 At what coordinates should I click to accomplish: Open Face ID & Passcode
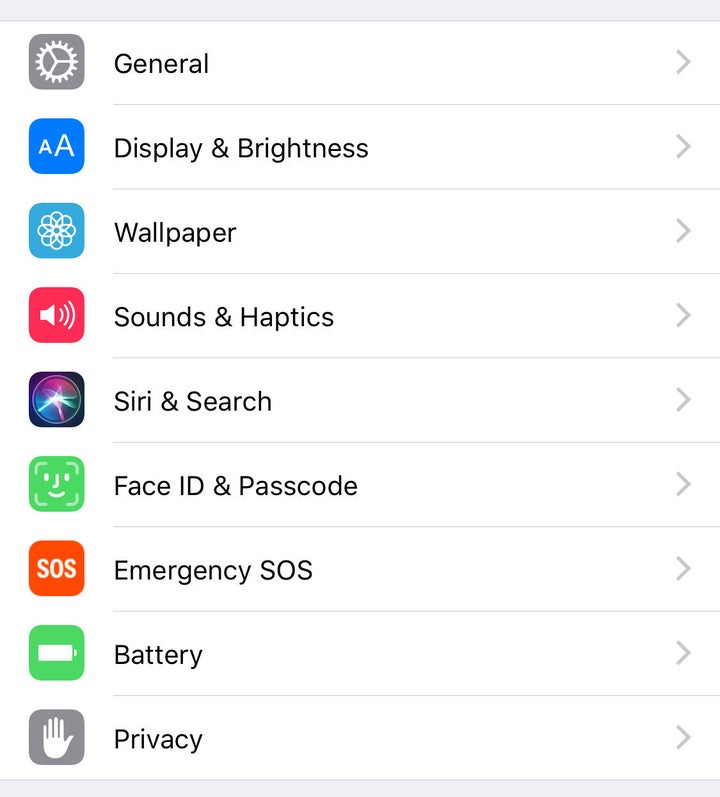pyautogui.click(x=360, y=485)
